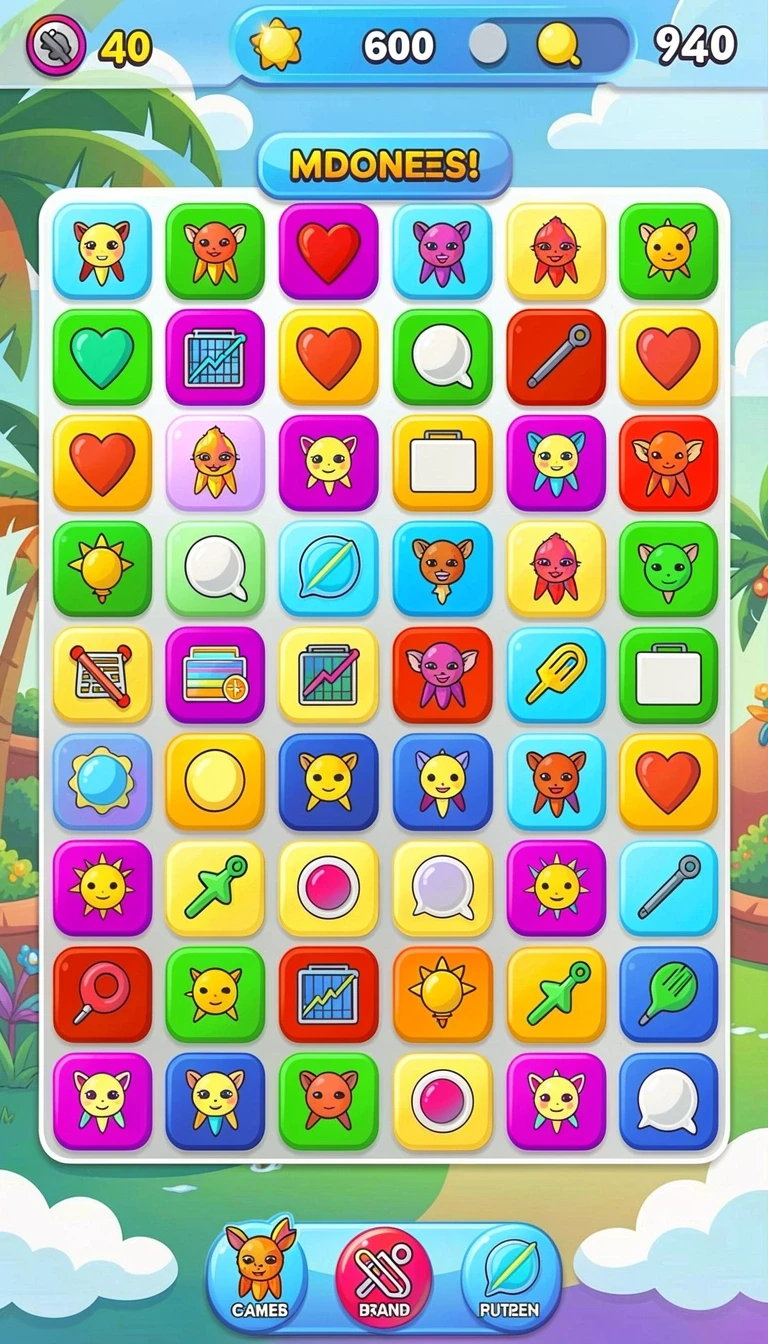Tap the chart on the magenta tile
Screen dimensions: 768x1344
[215, 357]
